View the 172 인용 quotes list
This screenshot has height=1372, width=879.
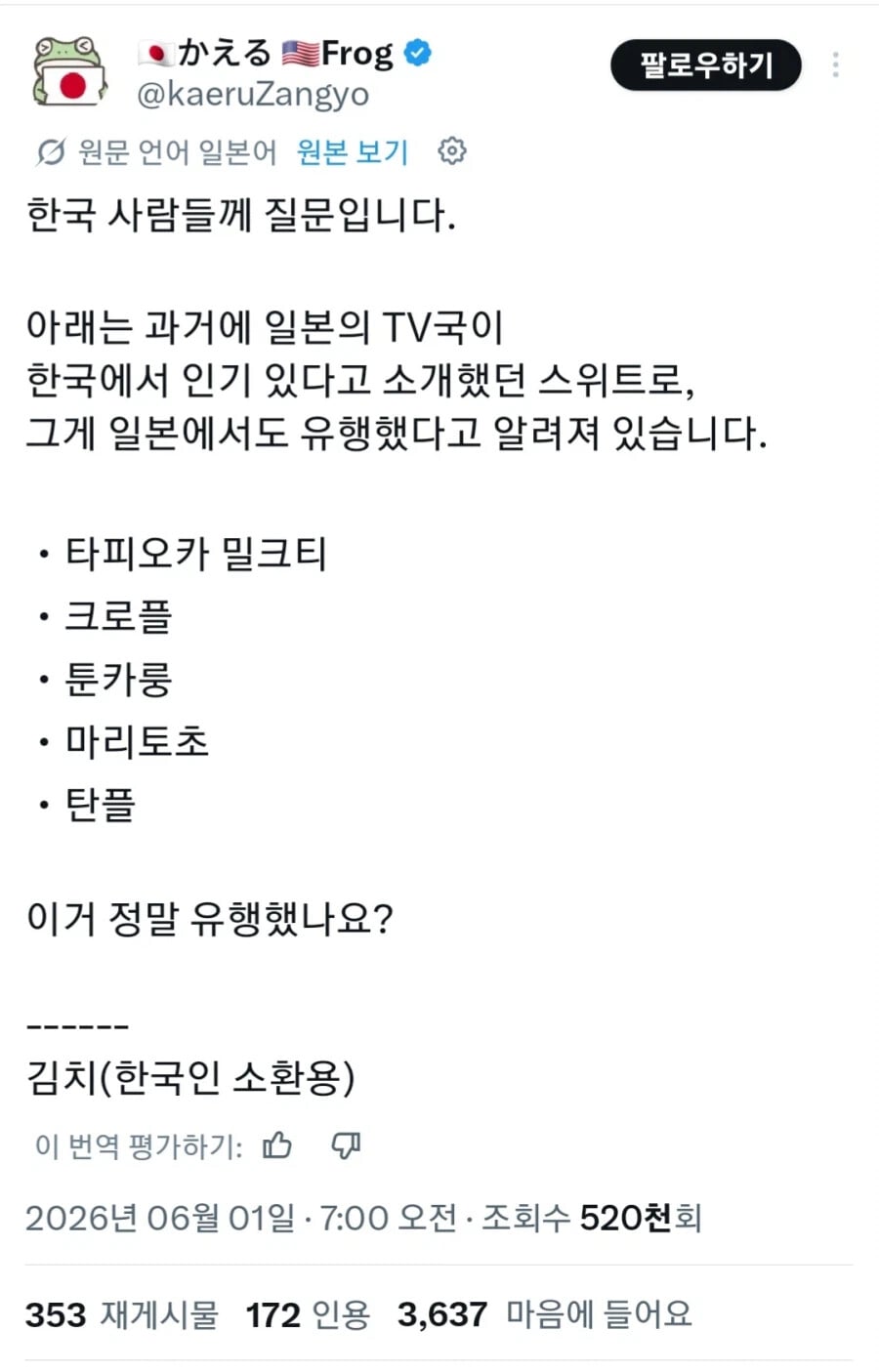(308, 1314)
